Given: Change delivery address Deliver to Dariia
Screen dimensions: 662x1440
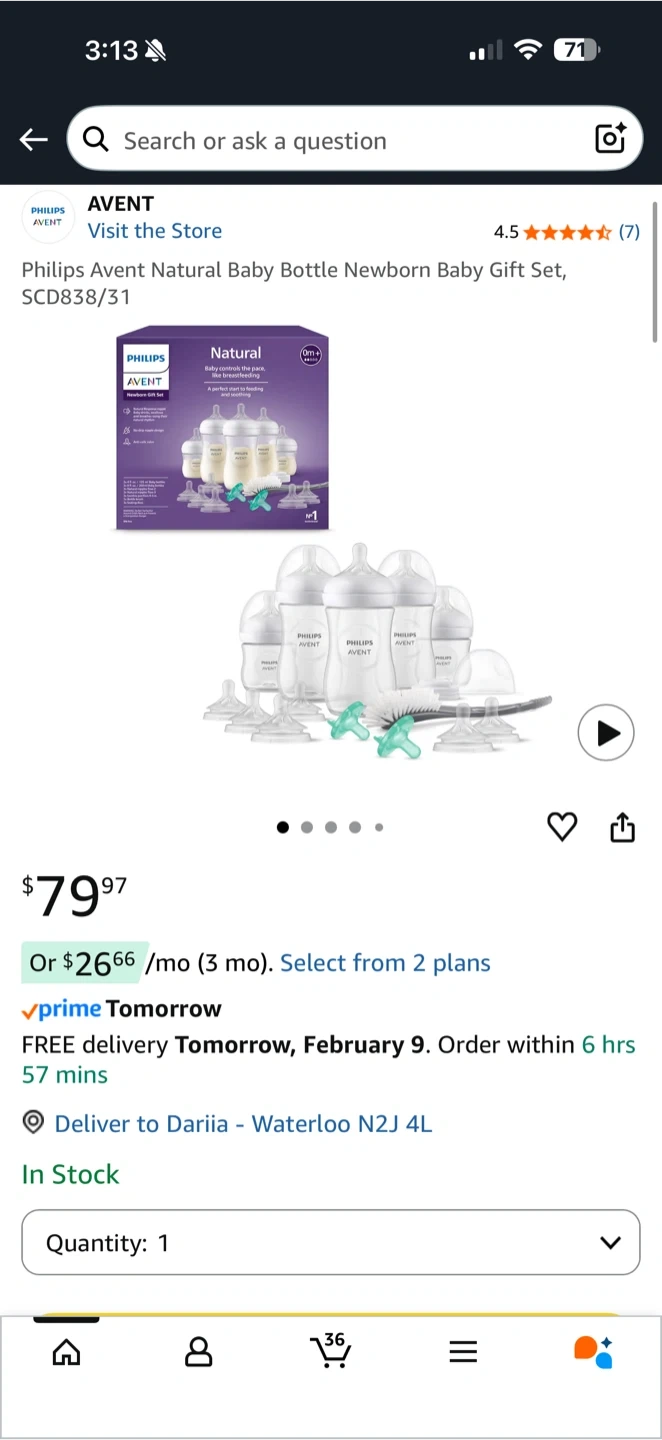Looking at the screenshot, I should point(243,1124).
